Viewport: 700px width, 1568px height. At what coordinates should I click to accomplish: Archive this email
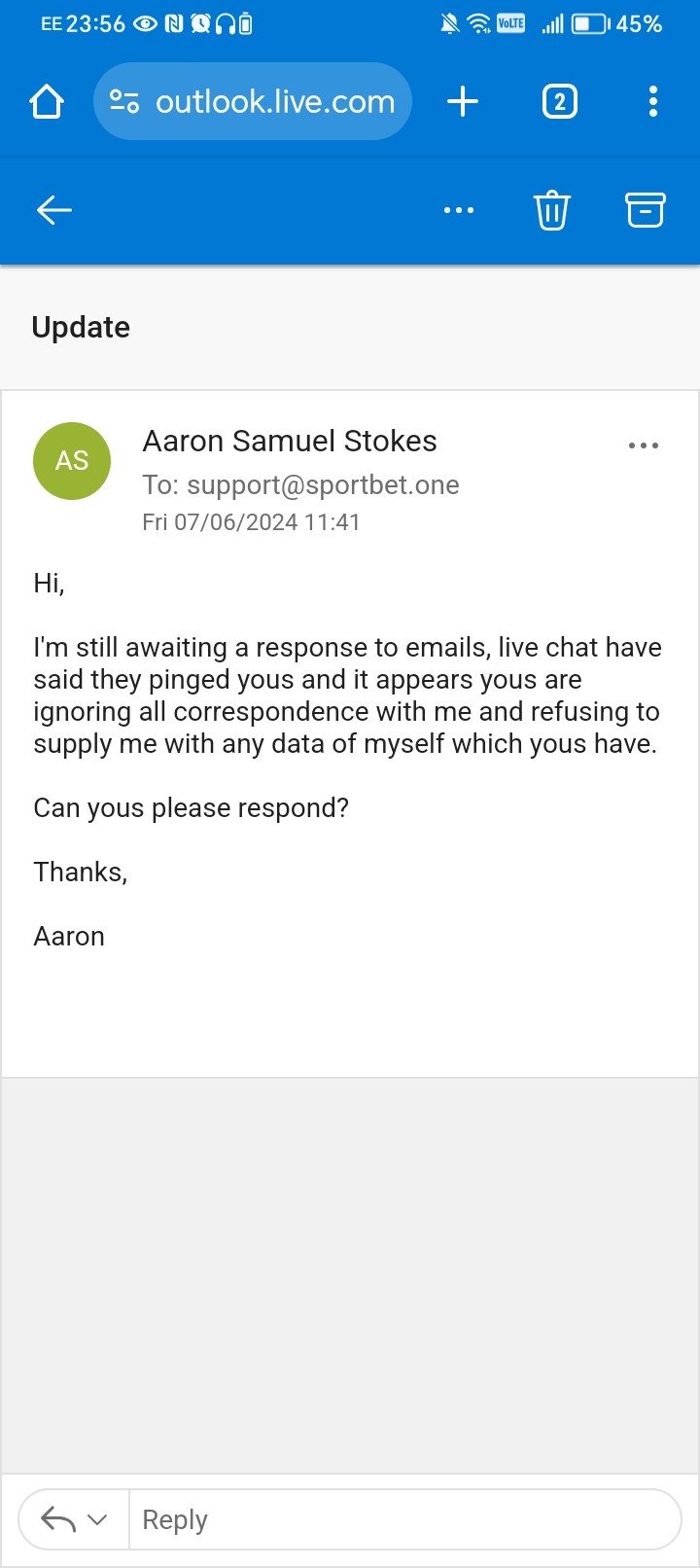pyautogui.click(x=645, y=210)
